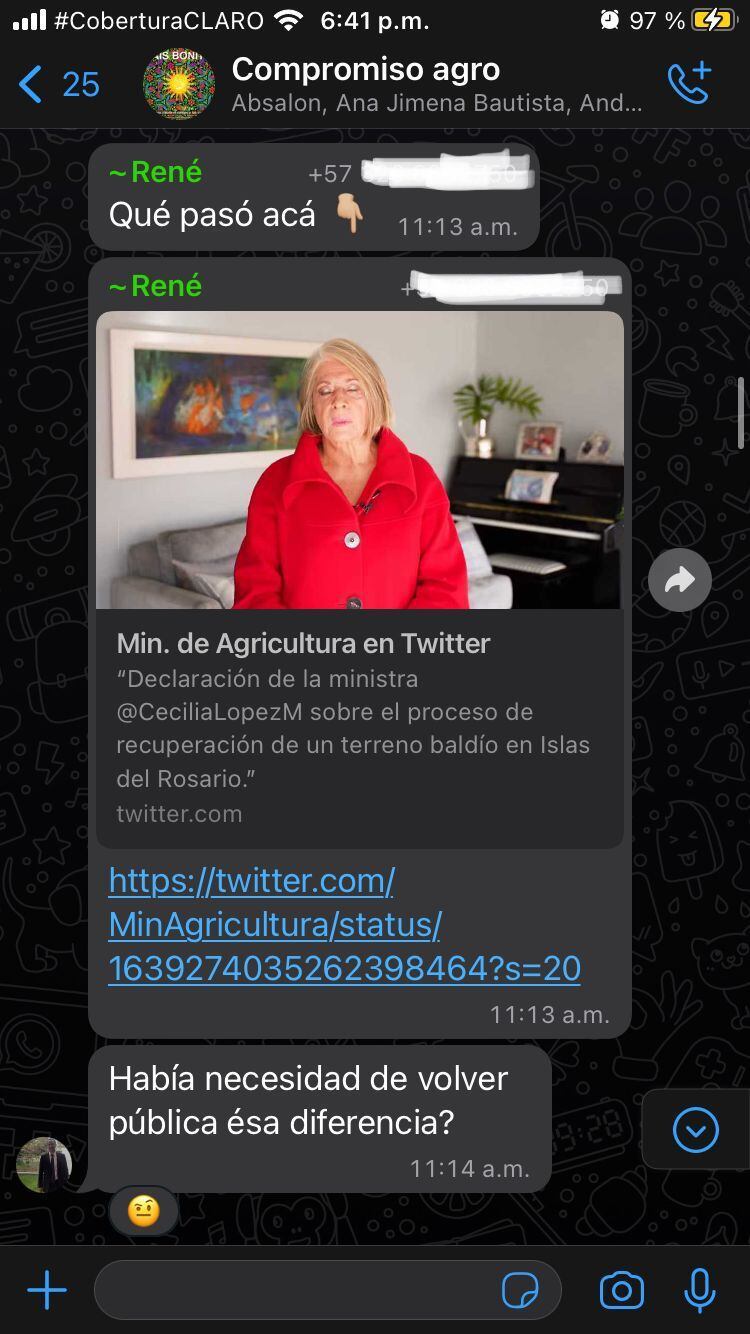Open the sticker picker inside the message field
Screen dimensions: 750x1334
pyautogui.click(x=524, y=1290)
